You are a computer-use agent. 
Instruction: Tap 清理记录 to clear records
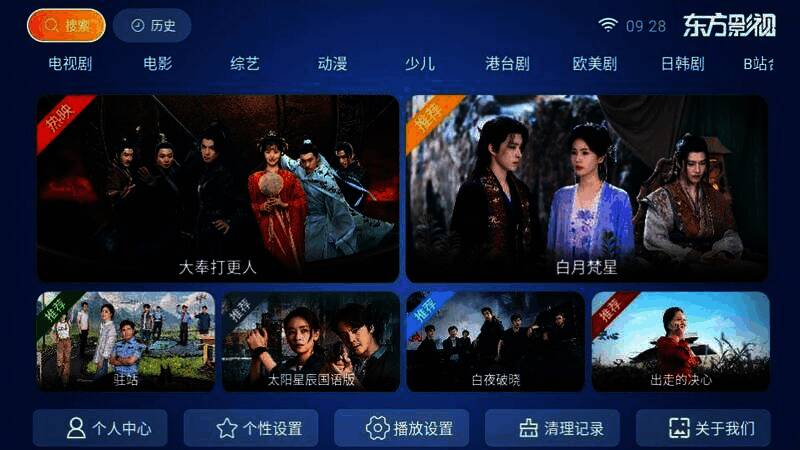pos(552,428)
